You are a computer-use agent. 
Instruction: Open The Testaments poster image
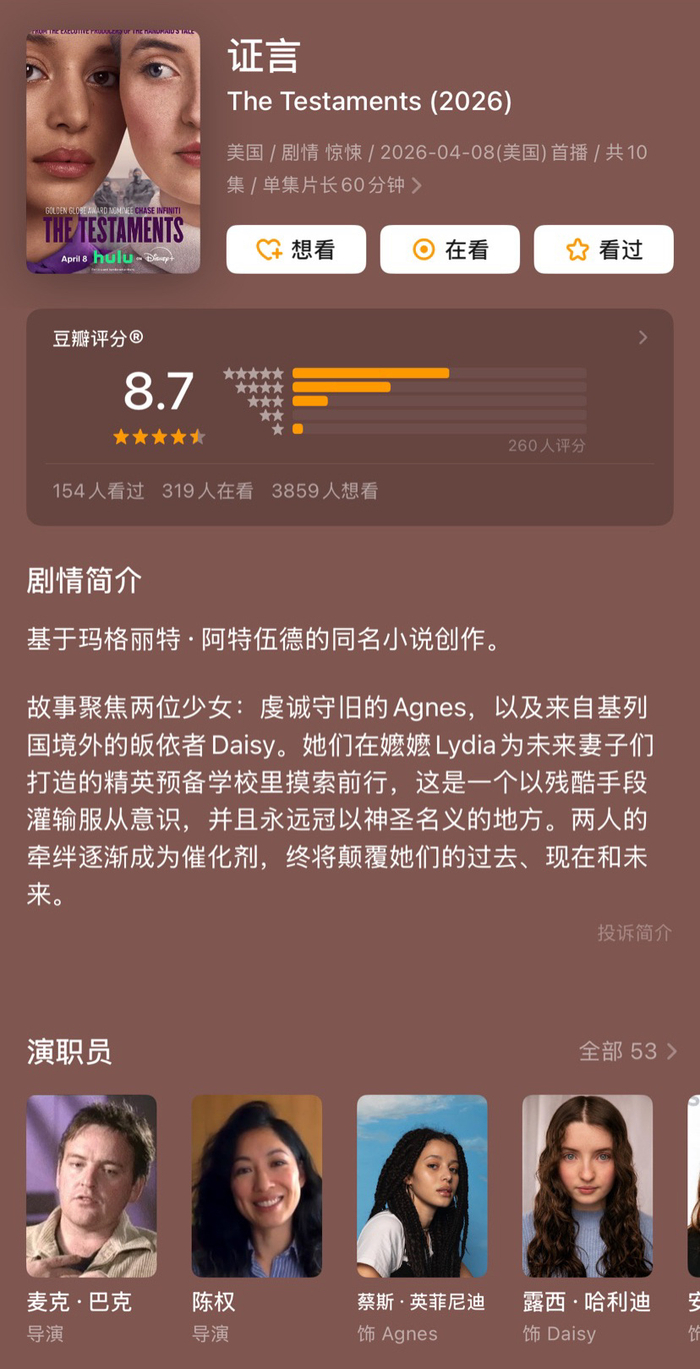[113, 151]
